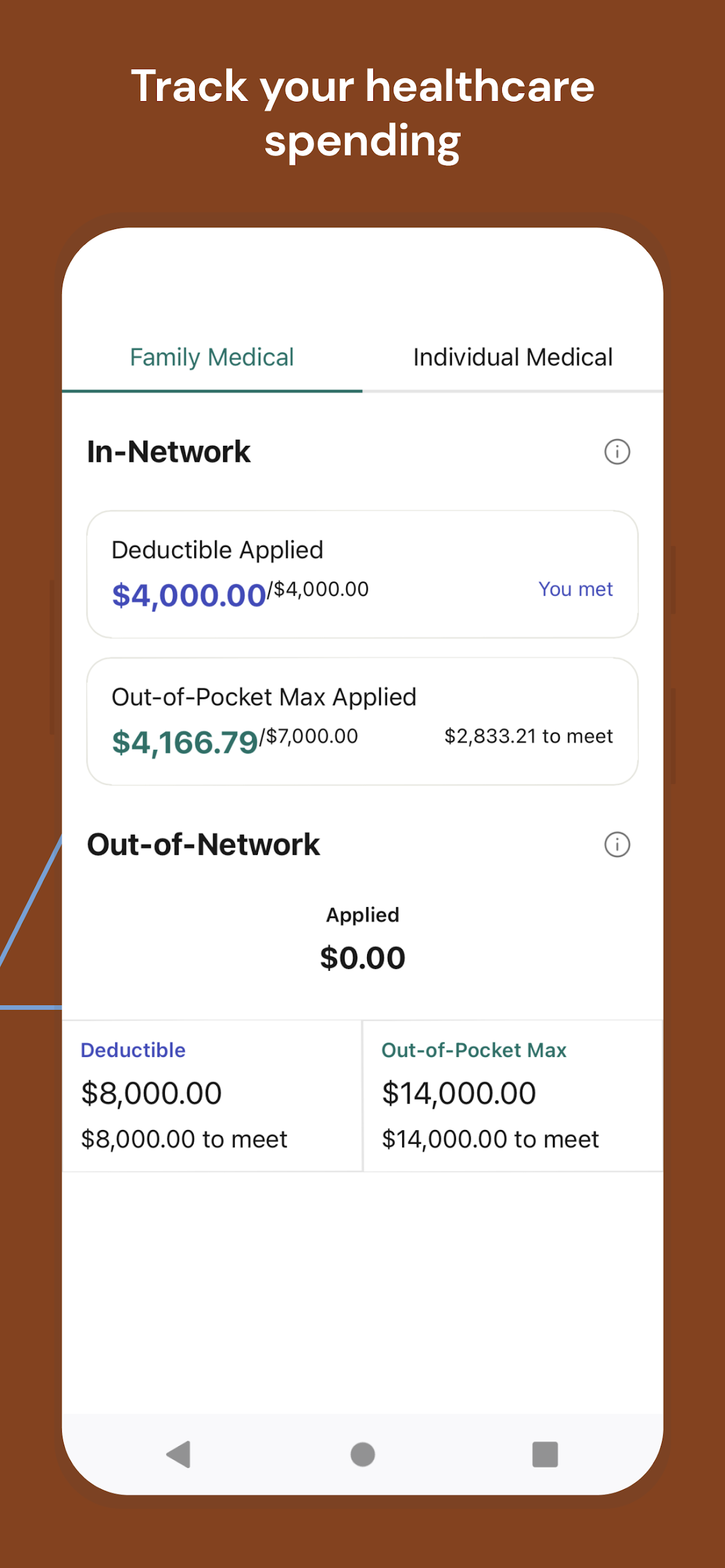Image resolution: width=725 pixels, height=1568 pixels.
Task: Tap the info circle beside In-Network heading
Action: (x=617, y=452)
